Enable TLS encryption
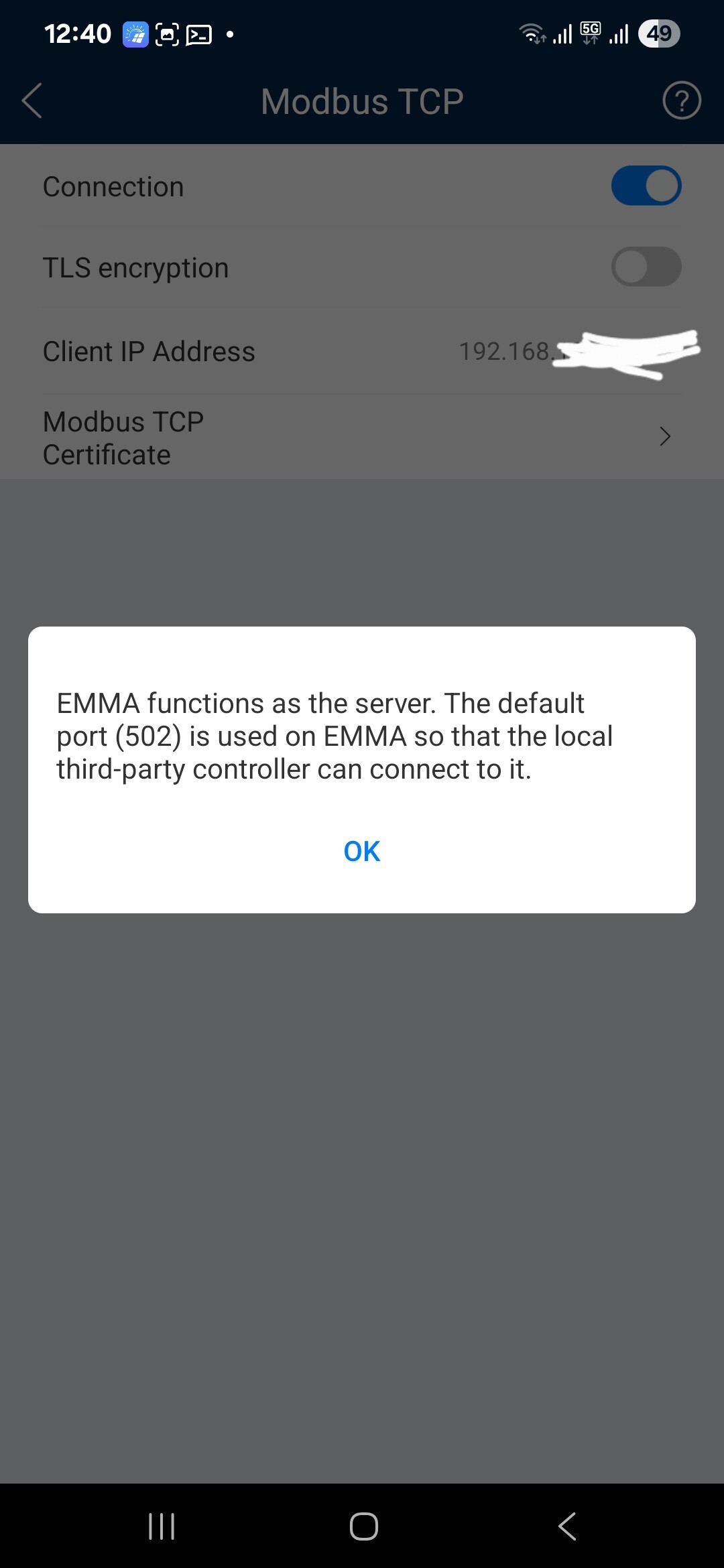 (646, 267)
